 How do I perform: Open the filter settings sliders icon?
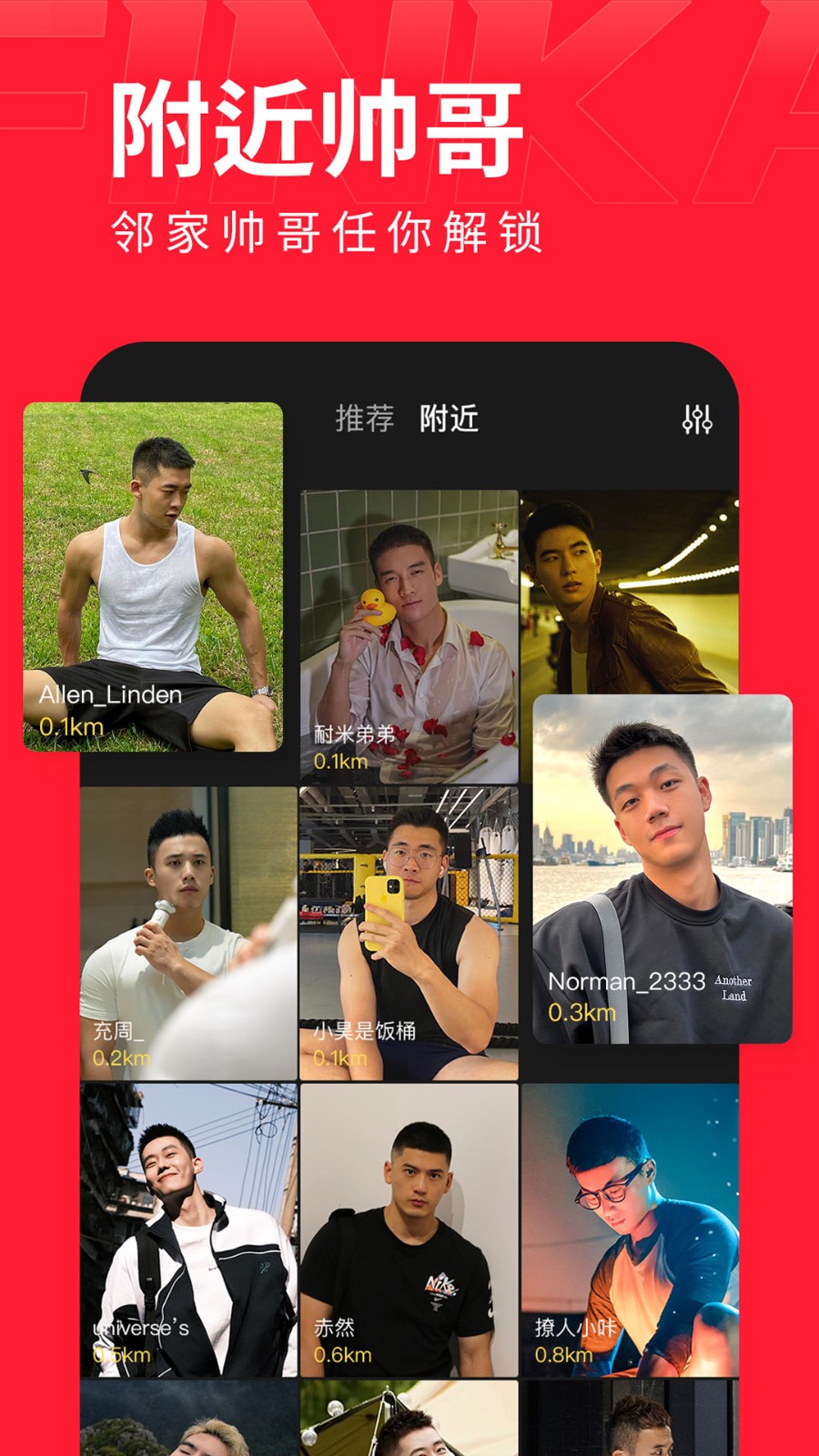tap(696, 420)
